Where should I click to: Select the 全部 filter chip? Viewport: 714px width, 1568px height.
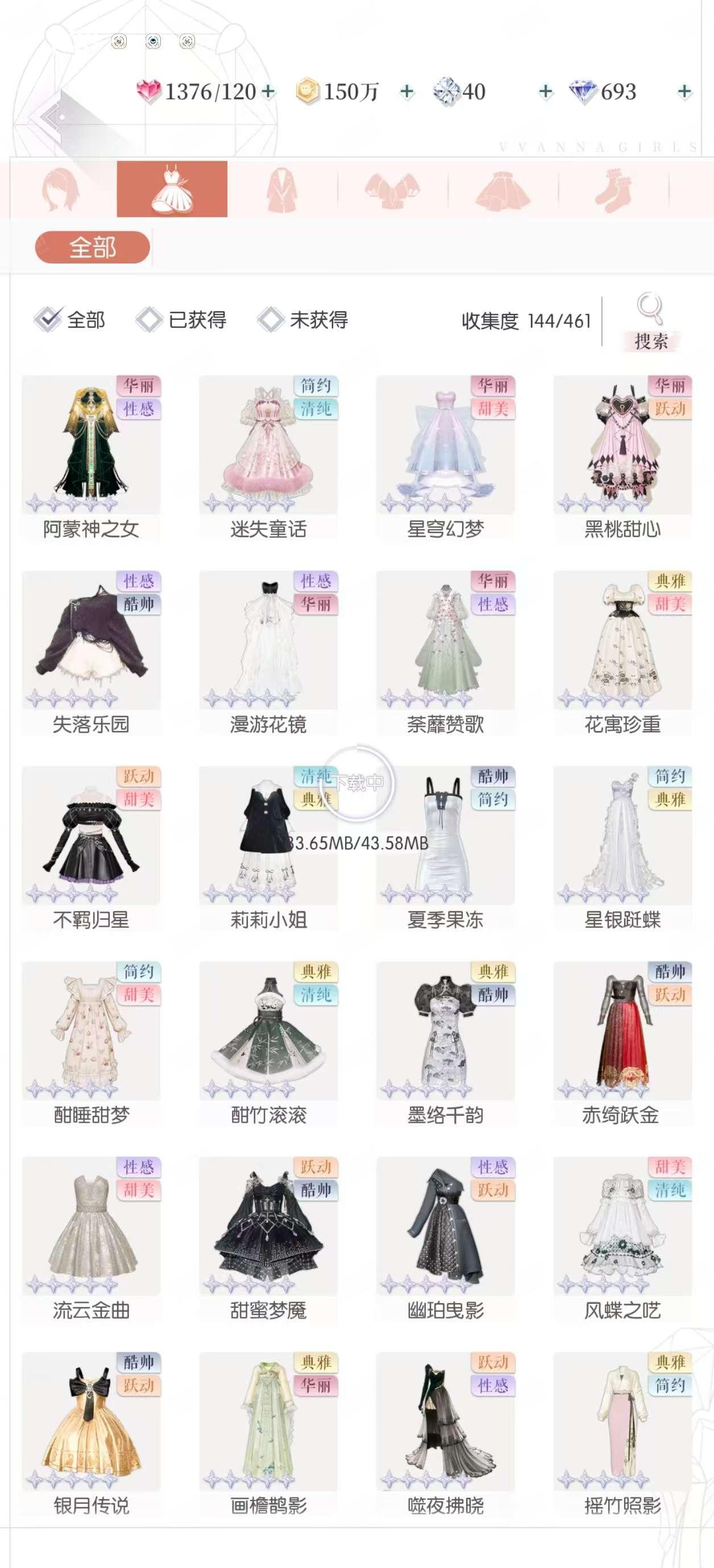[x=92, y=247]
